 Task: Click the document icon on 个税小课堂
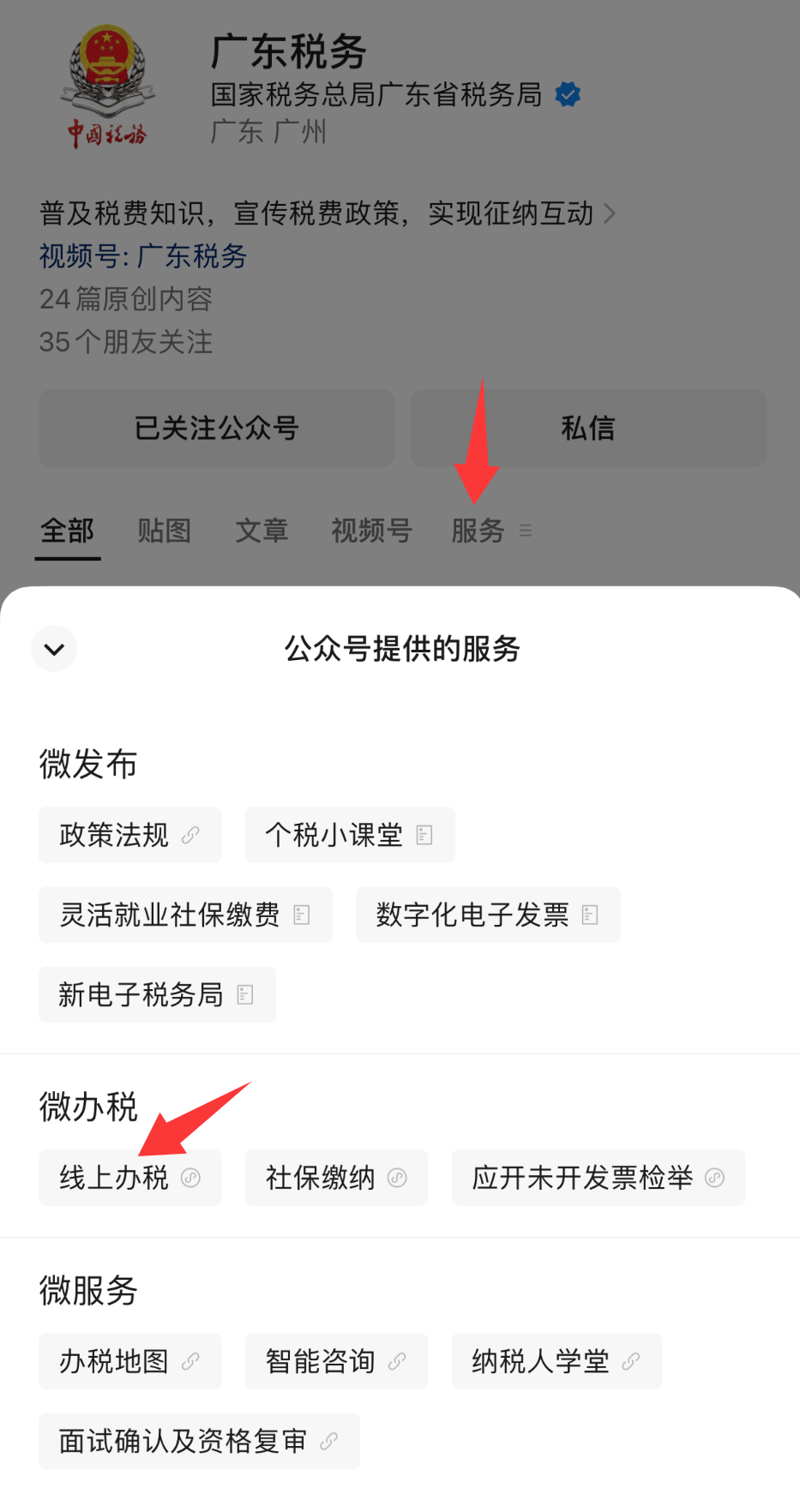(424, 835)
